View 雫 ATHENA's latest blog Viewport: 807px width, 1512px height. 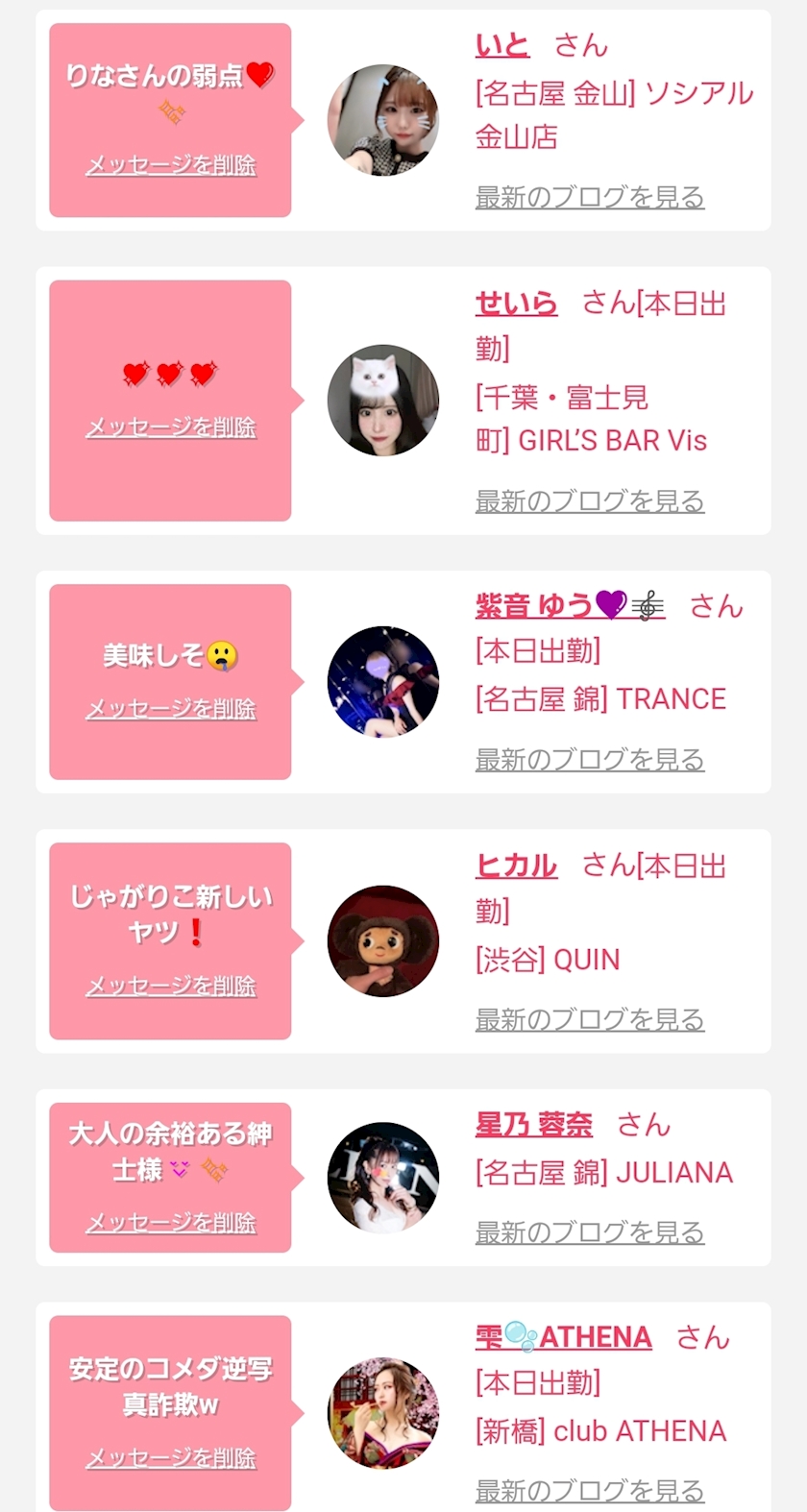point(590,1491)
